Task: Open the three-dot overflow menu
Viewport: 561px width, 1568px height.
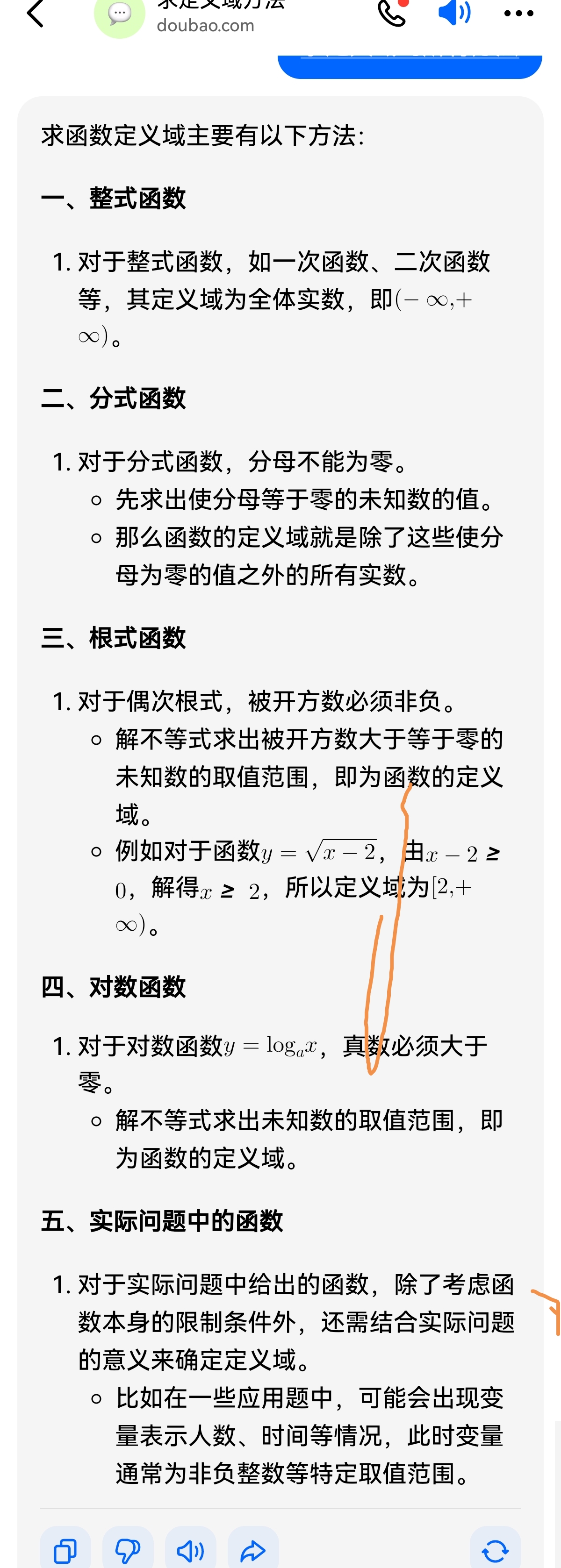Action: (518, 14)
